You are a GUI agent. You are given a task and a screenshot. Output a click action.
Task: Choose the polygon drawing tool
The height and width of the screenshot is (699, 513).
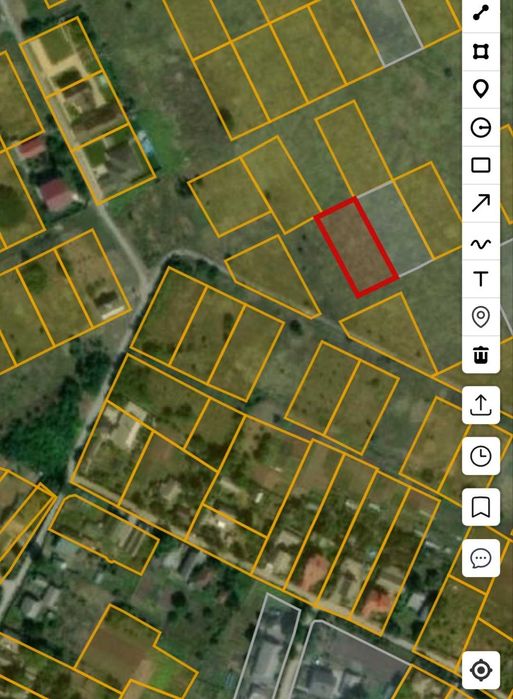coord(481,52)
